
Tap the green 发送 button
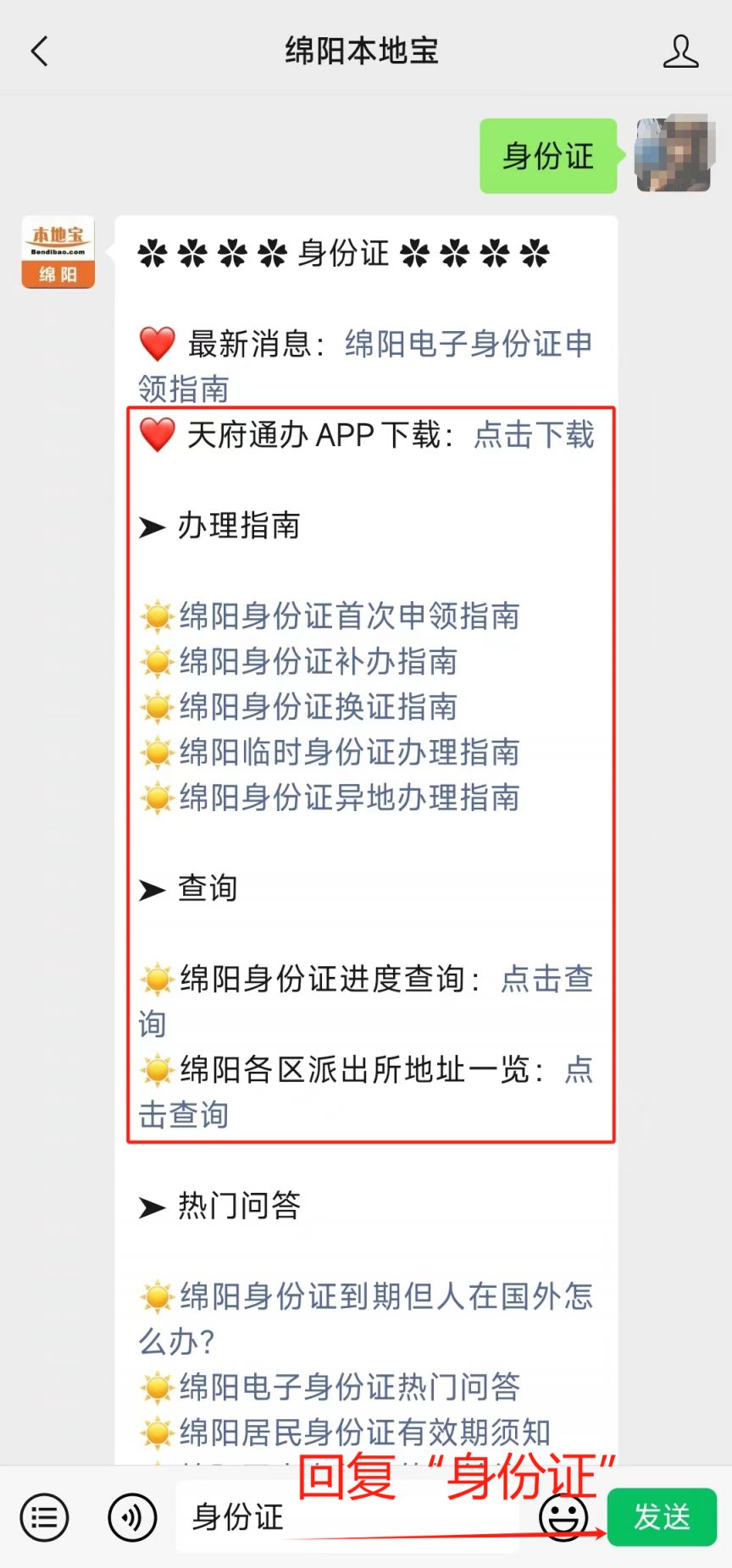coord(662,1517)
